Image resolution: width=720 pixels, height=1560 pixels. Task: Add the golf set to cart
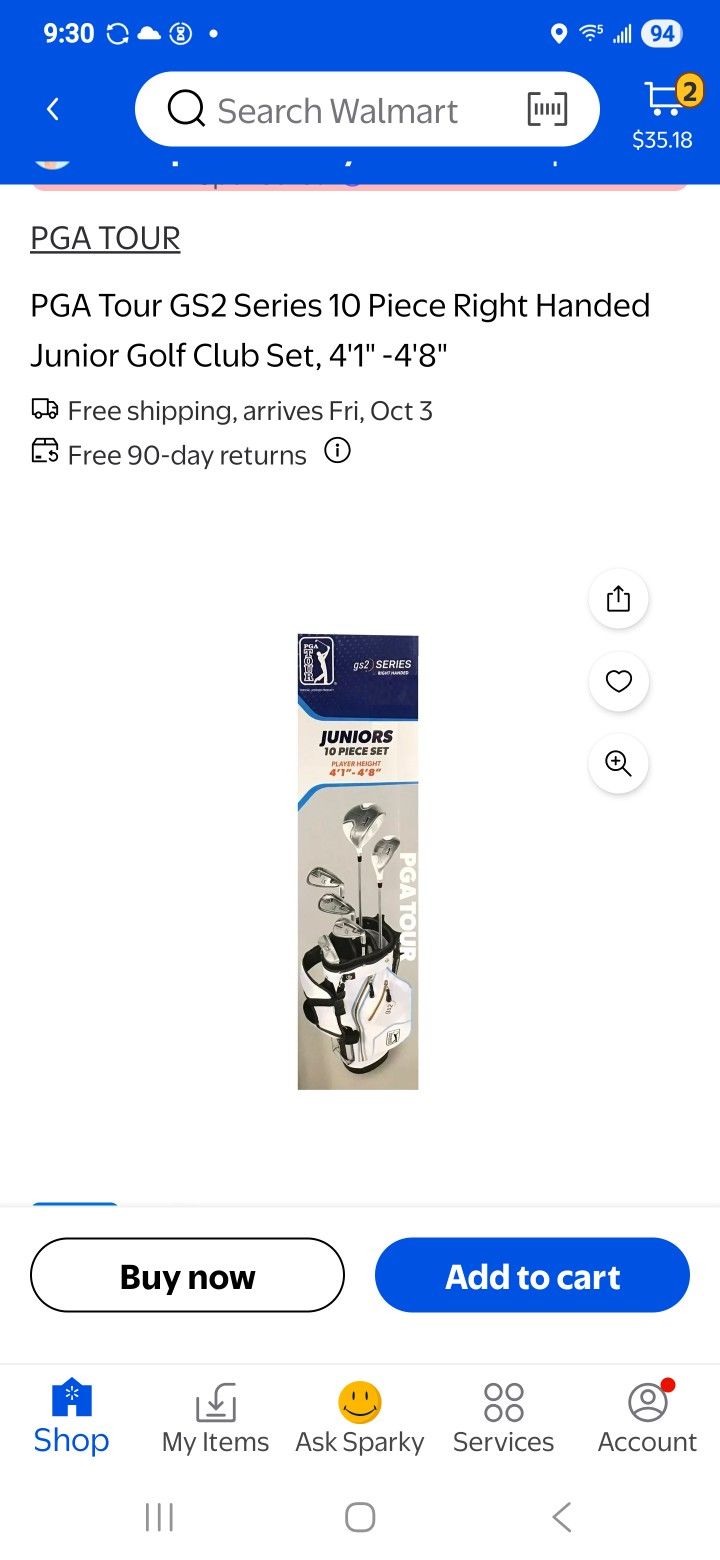(532, 1275)
